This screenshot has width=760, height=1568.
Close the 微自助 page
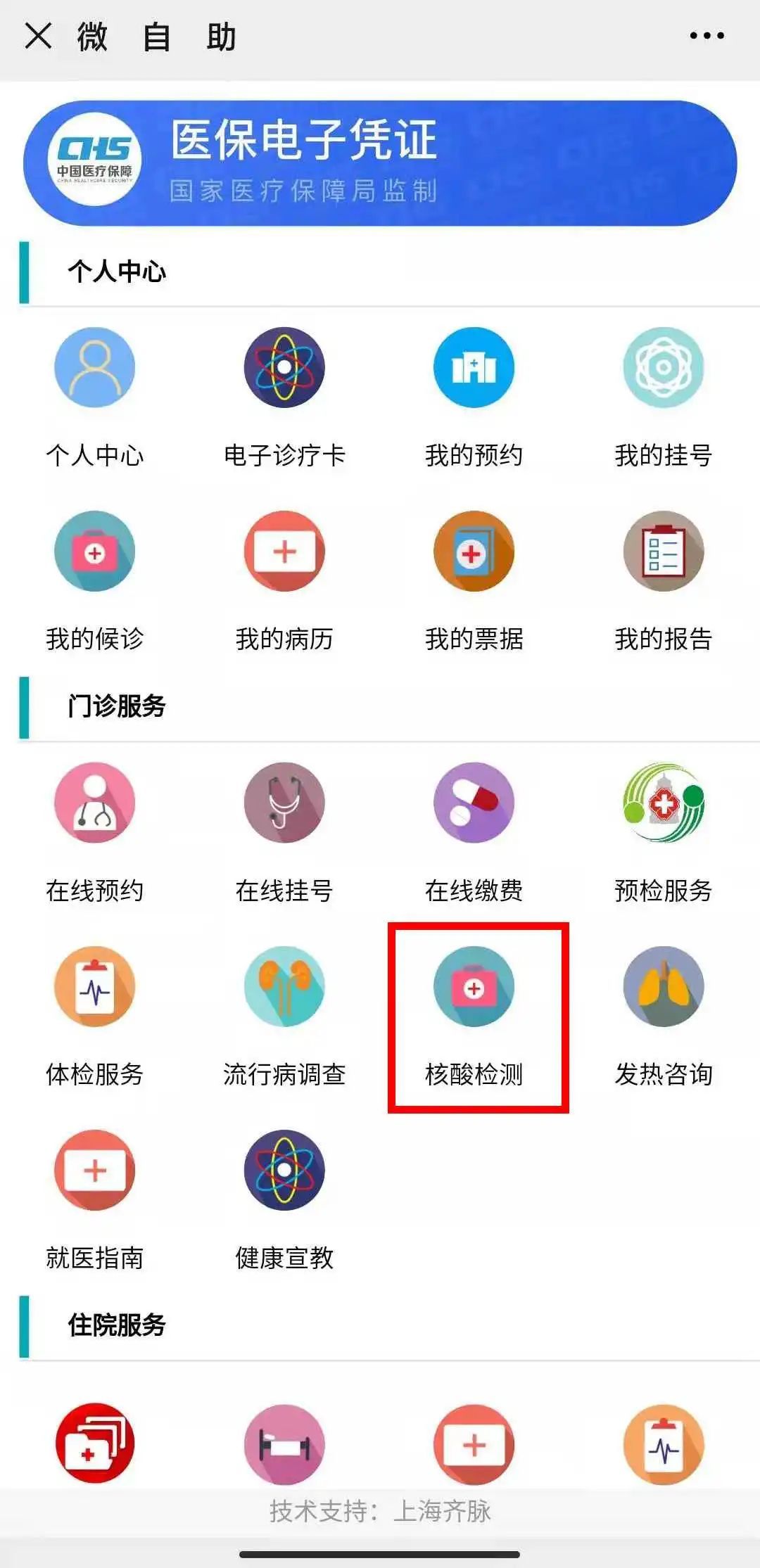[39, 36]
